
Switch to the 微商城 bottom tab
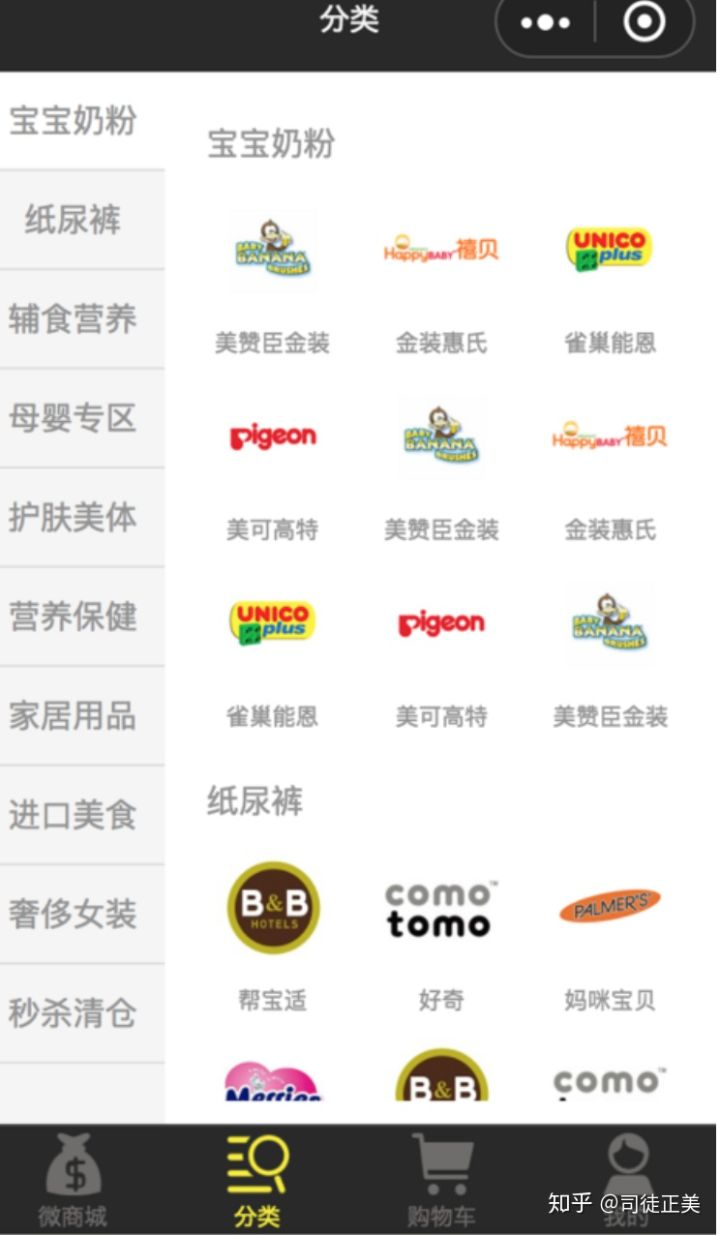coord(73,1180)
